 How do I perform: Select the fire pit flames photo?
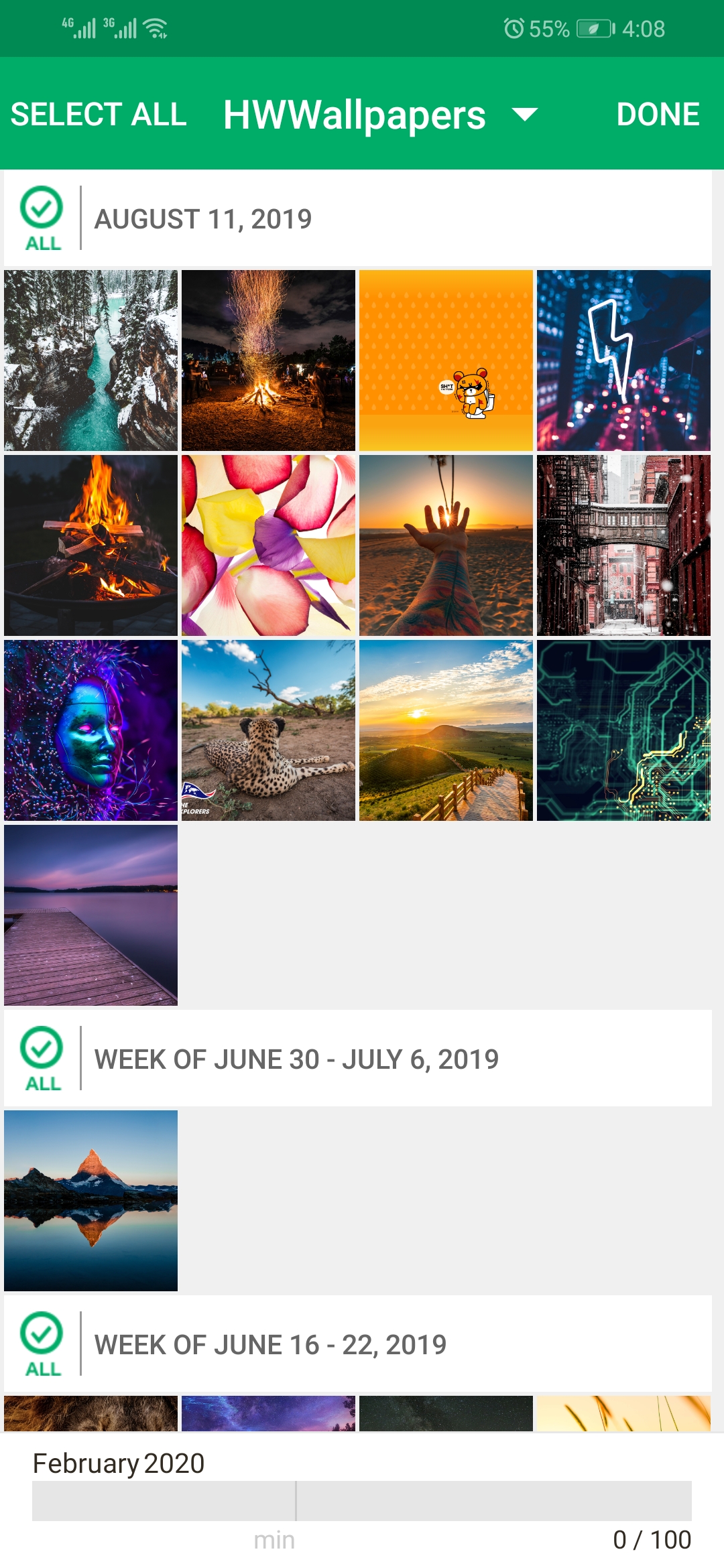point(91,545)
